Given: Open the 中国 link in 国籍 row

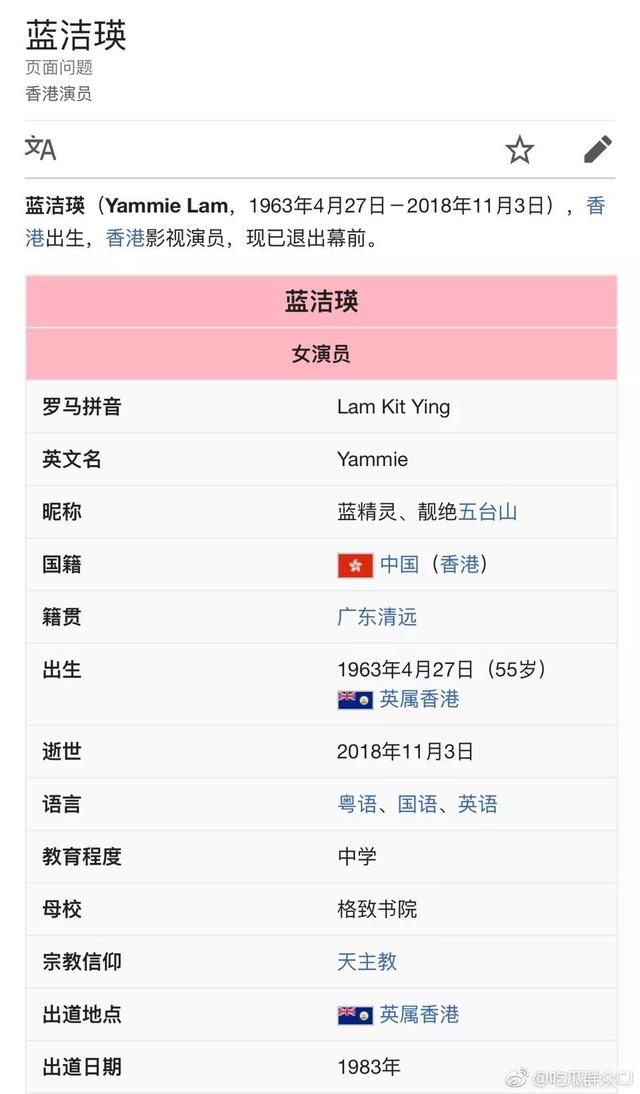Looking at the screenshot, I should coord(398,564).
